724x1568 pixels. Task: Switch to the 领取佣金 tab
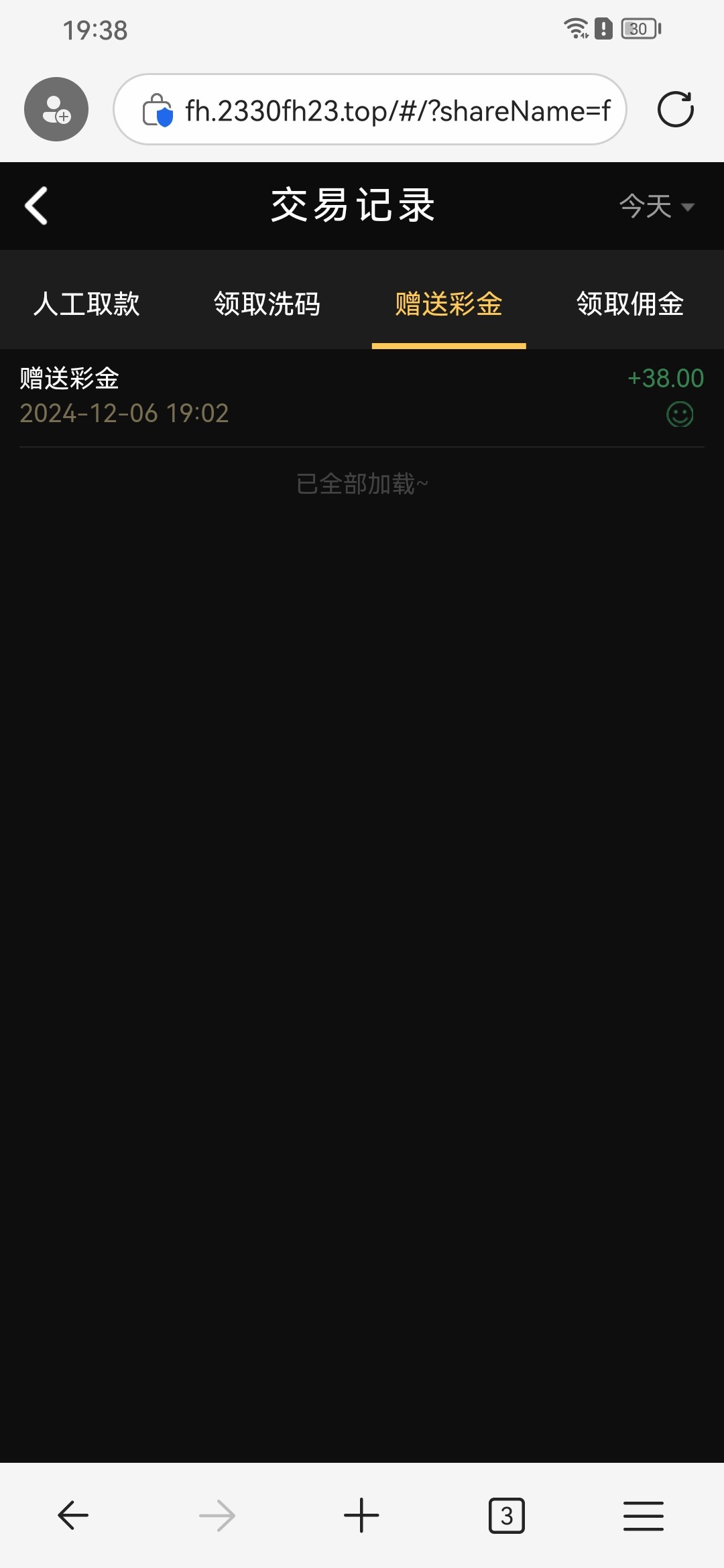[x=629, y=304]
